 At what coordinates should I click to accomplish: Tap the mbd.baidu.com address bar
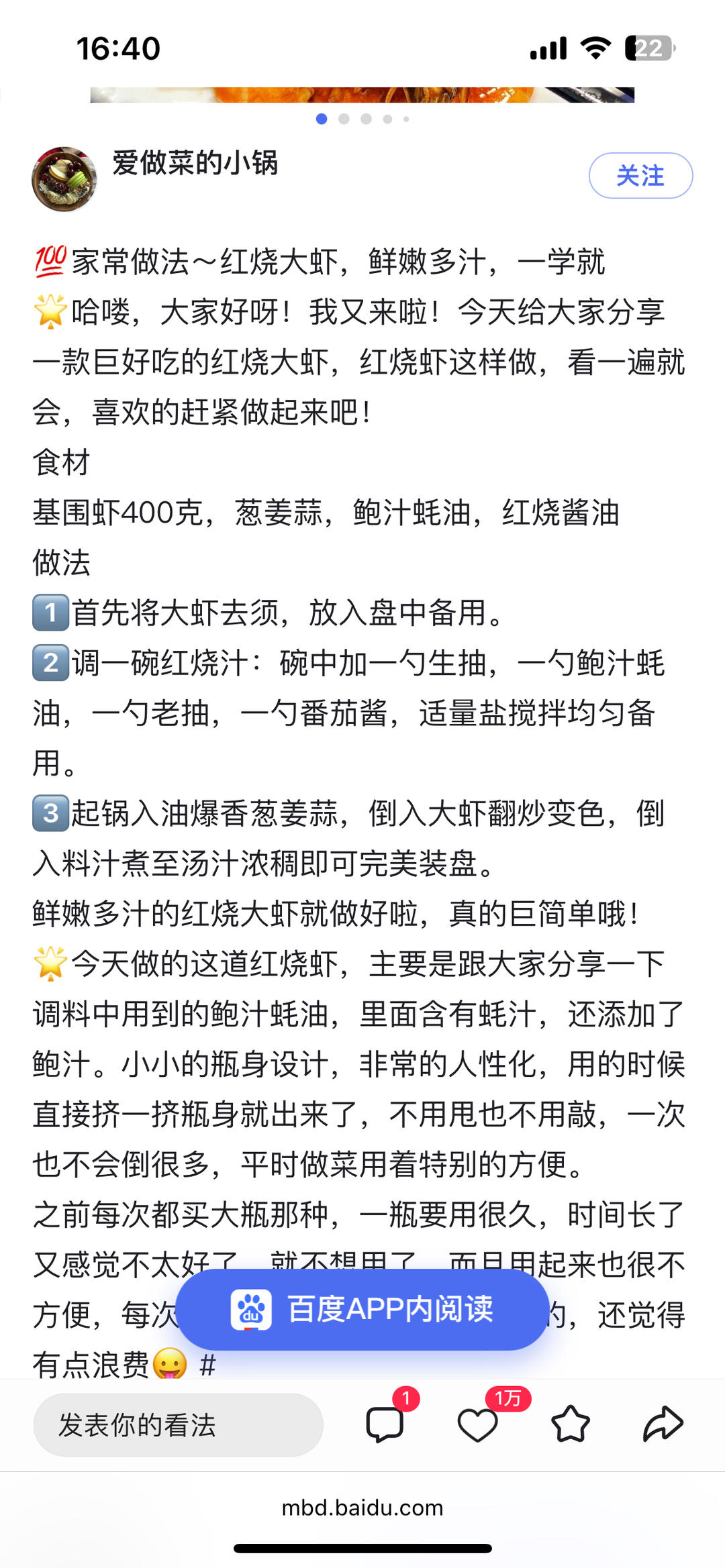point(362,1508)
